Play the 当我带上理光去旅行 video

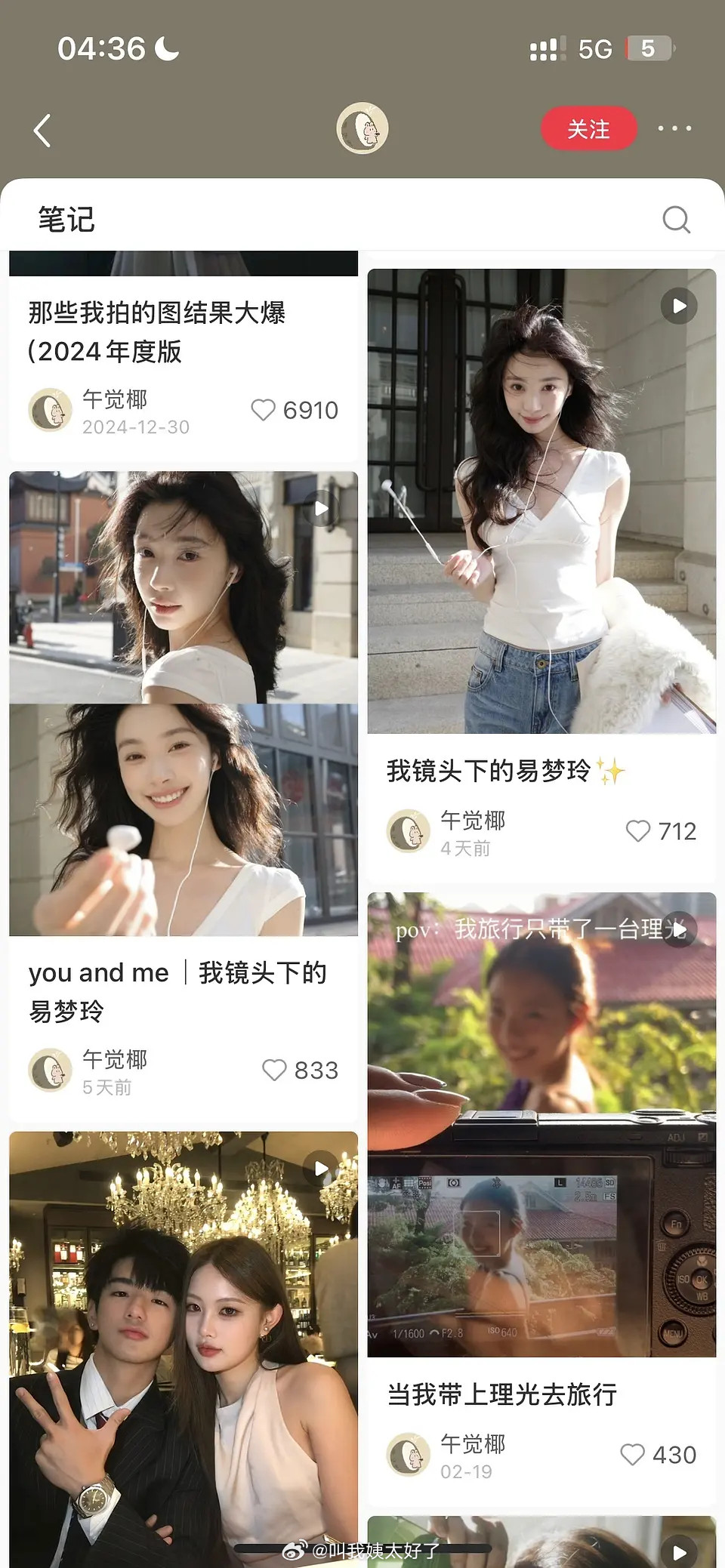pos(678,930)
